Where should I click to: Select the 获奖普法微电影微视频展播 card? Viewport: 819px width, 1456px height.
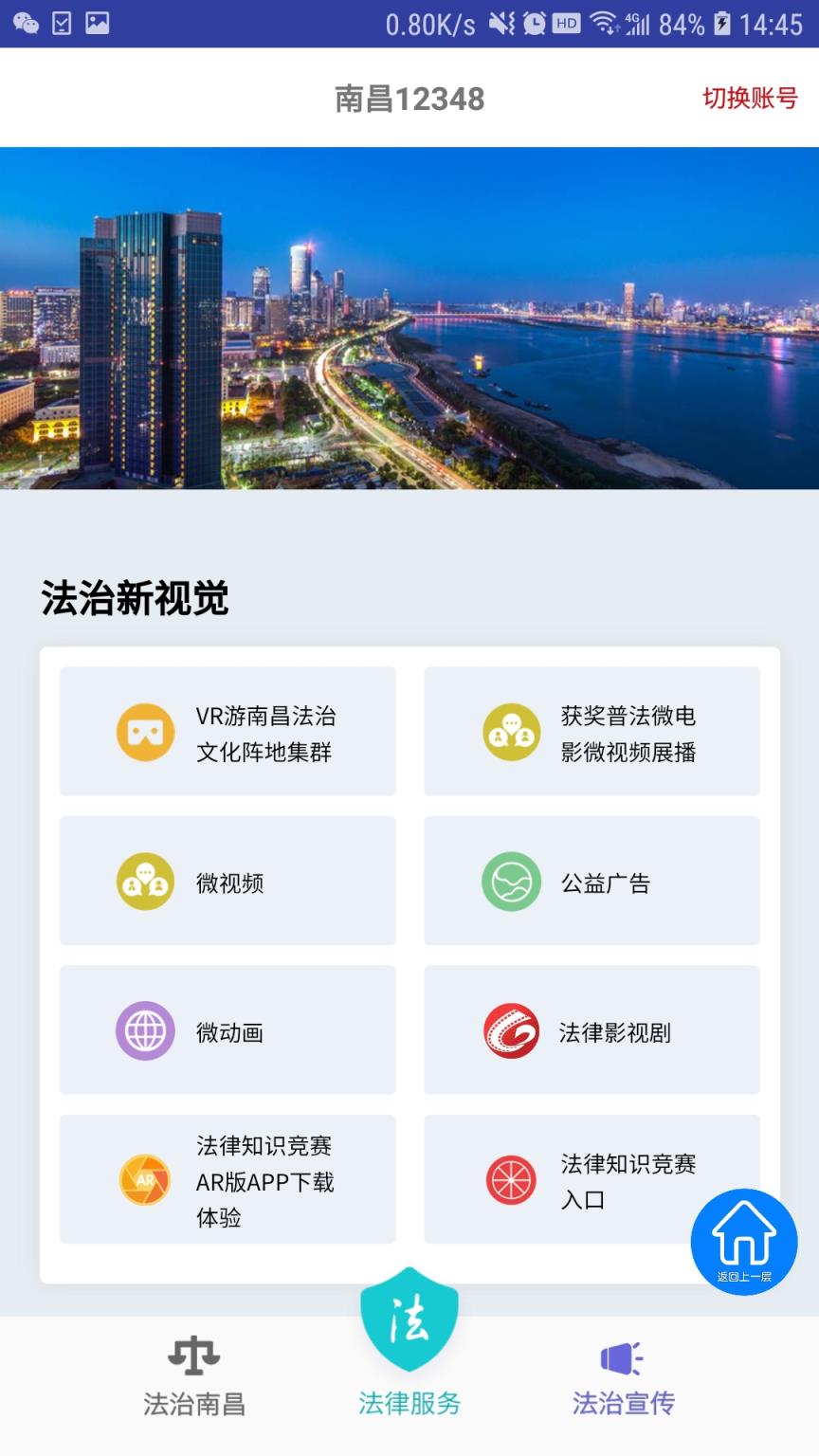coord(591,732)
